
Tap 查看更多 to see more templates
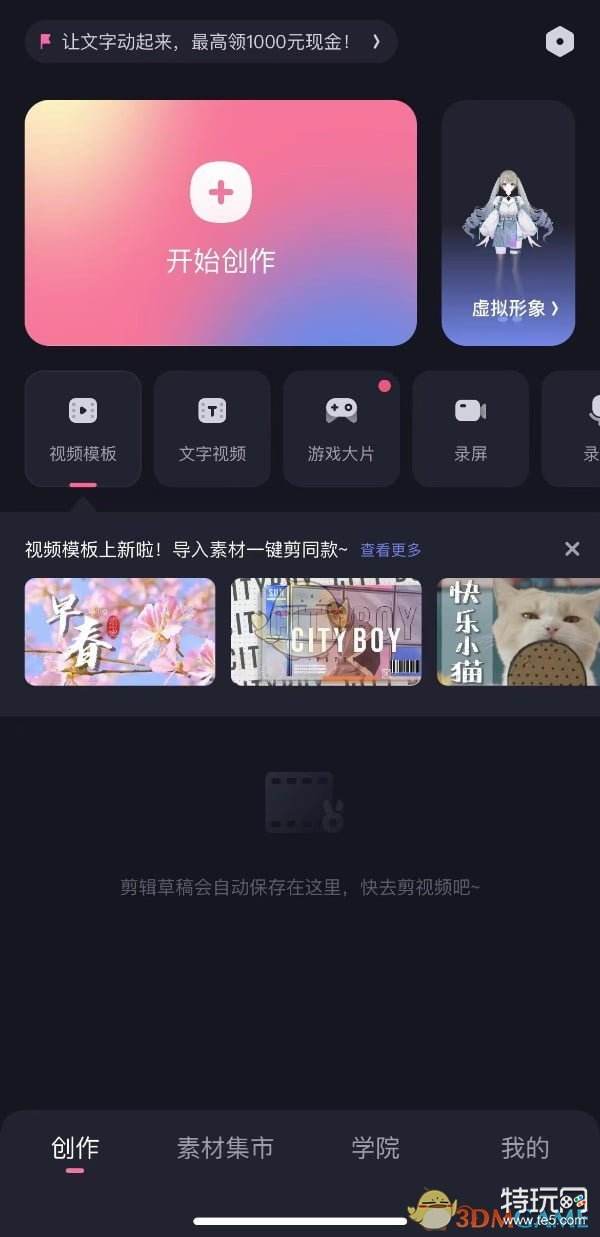click(x=391, y=550)
